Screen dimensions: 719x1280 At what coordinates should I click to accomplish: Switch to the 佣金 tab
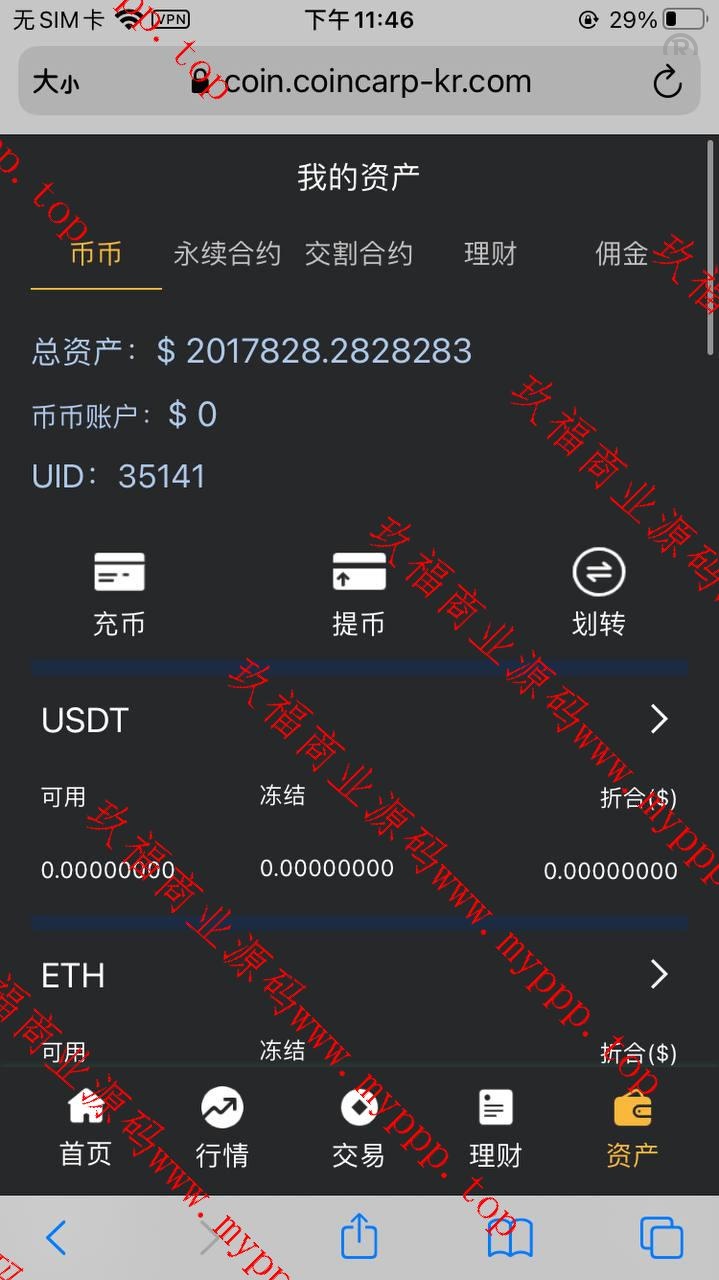pyautogui.click(x=622, y=254)
